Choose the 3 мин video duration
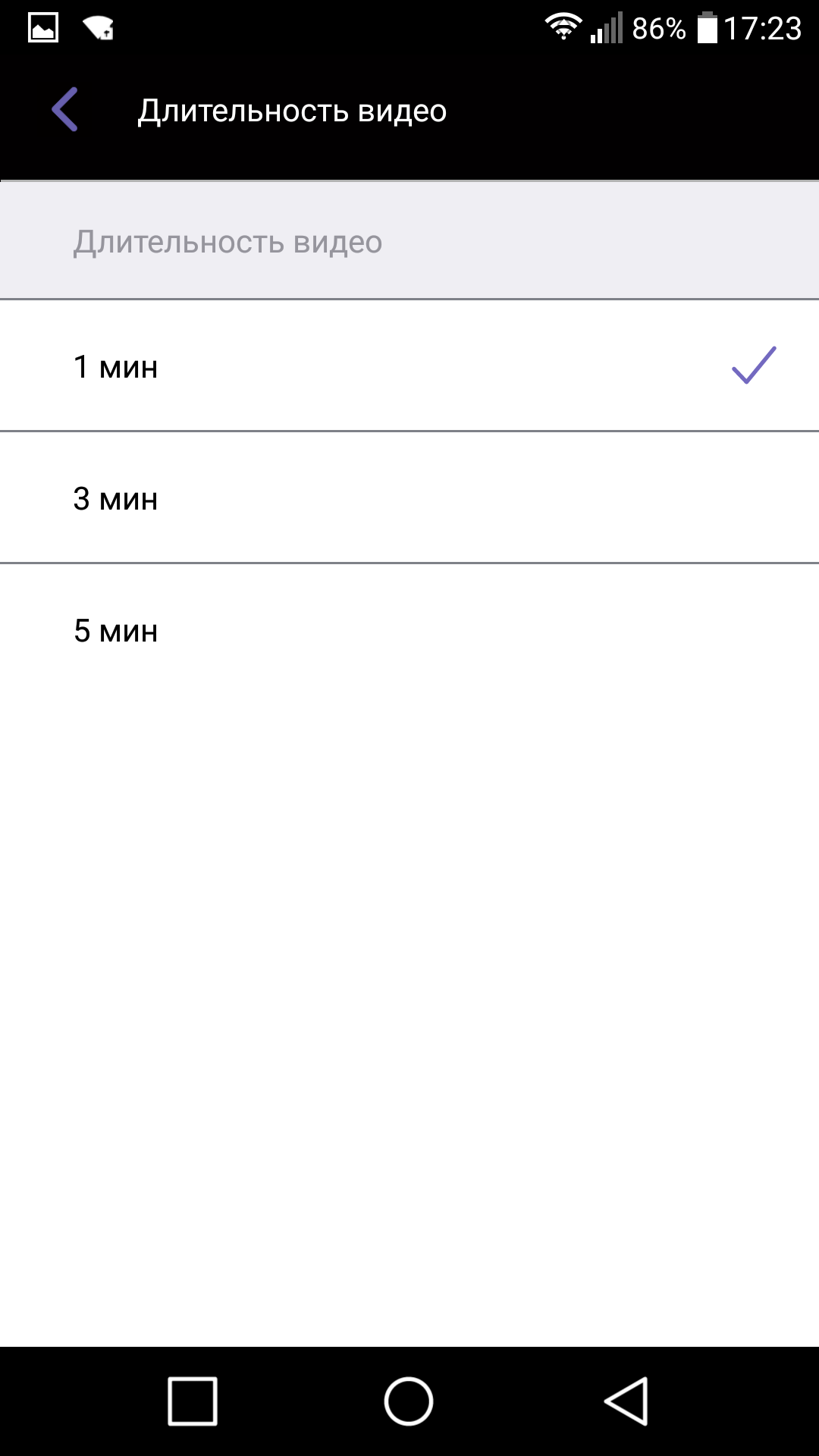819x1456 pixels. [x=409, y=498]
